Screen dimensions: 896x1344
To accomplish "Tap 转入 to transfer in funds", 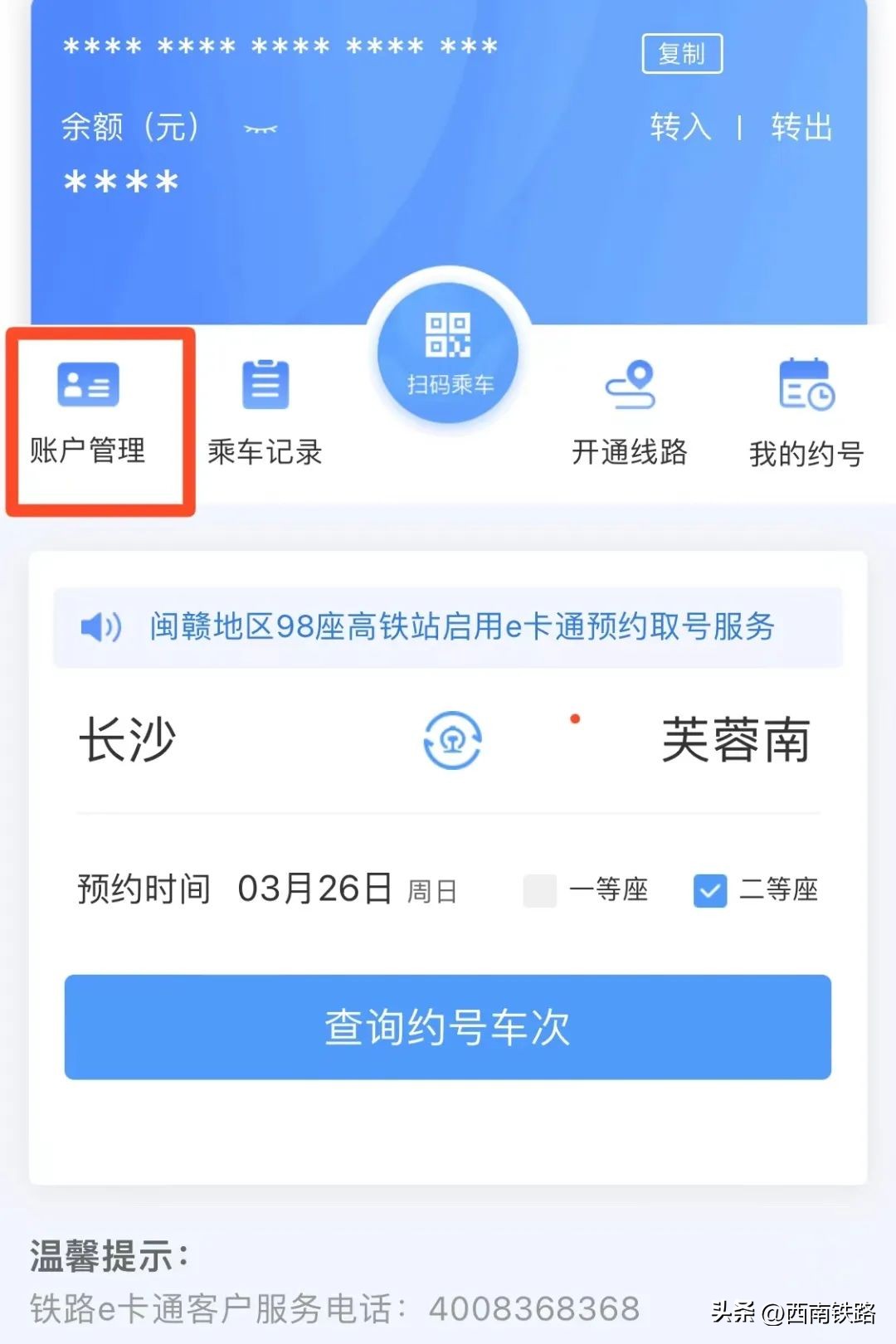I will click(680, 126).
